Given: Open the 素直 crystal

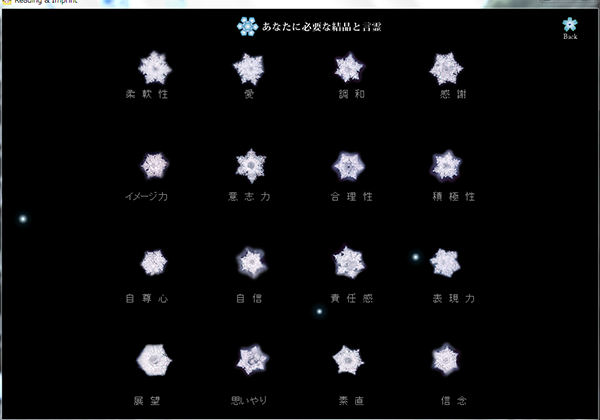Looking at the screenshot, I should click(349, 359).
